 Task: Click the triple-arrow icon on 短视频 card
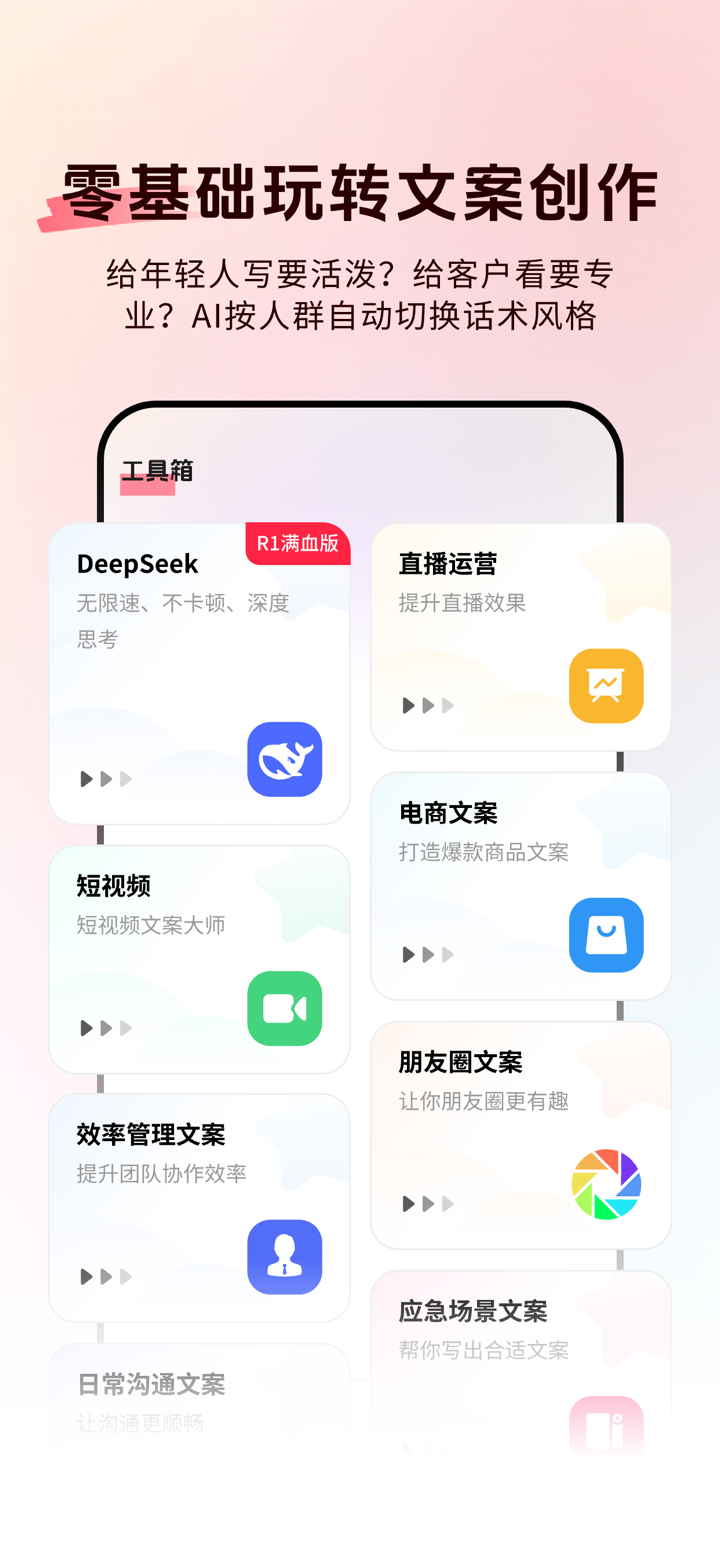point(104,1027)
